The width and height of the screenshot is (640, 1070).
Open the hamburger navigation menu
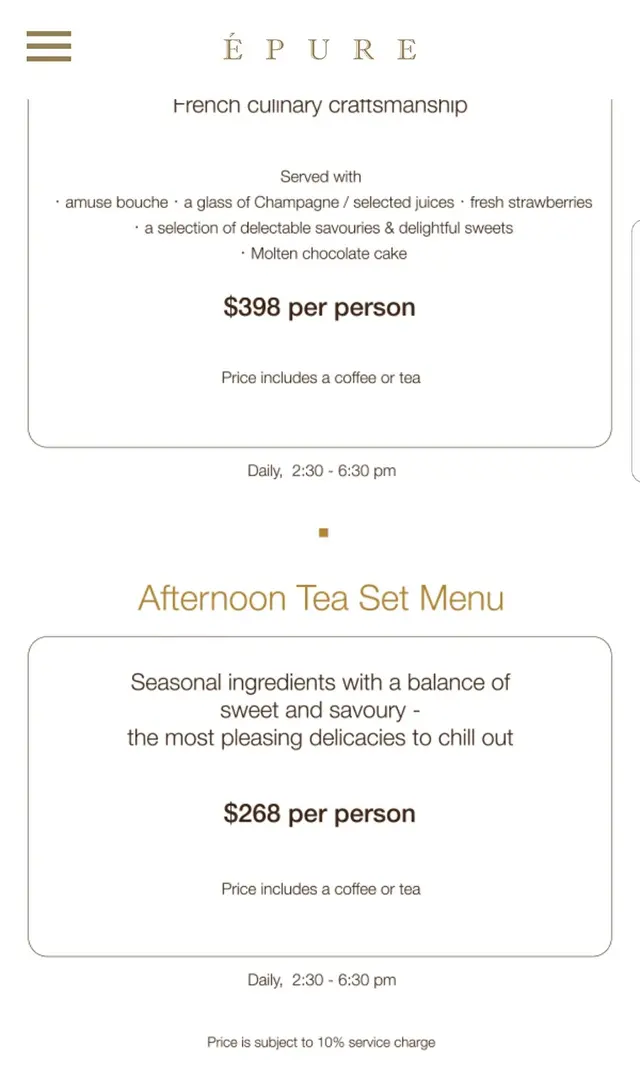(48, 46)
